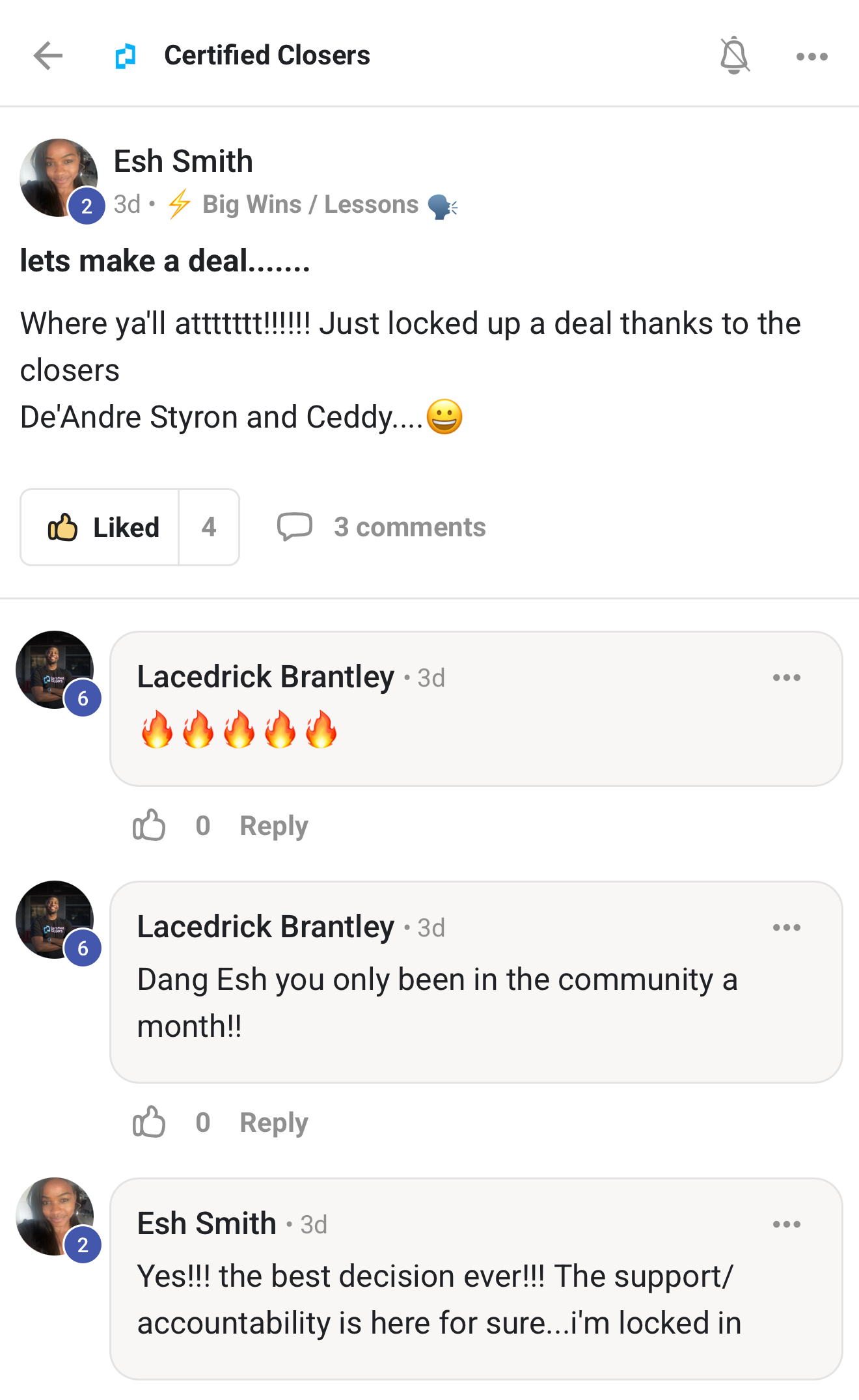View who liked the post (4)

point(209,527)
